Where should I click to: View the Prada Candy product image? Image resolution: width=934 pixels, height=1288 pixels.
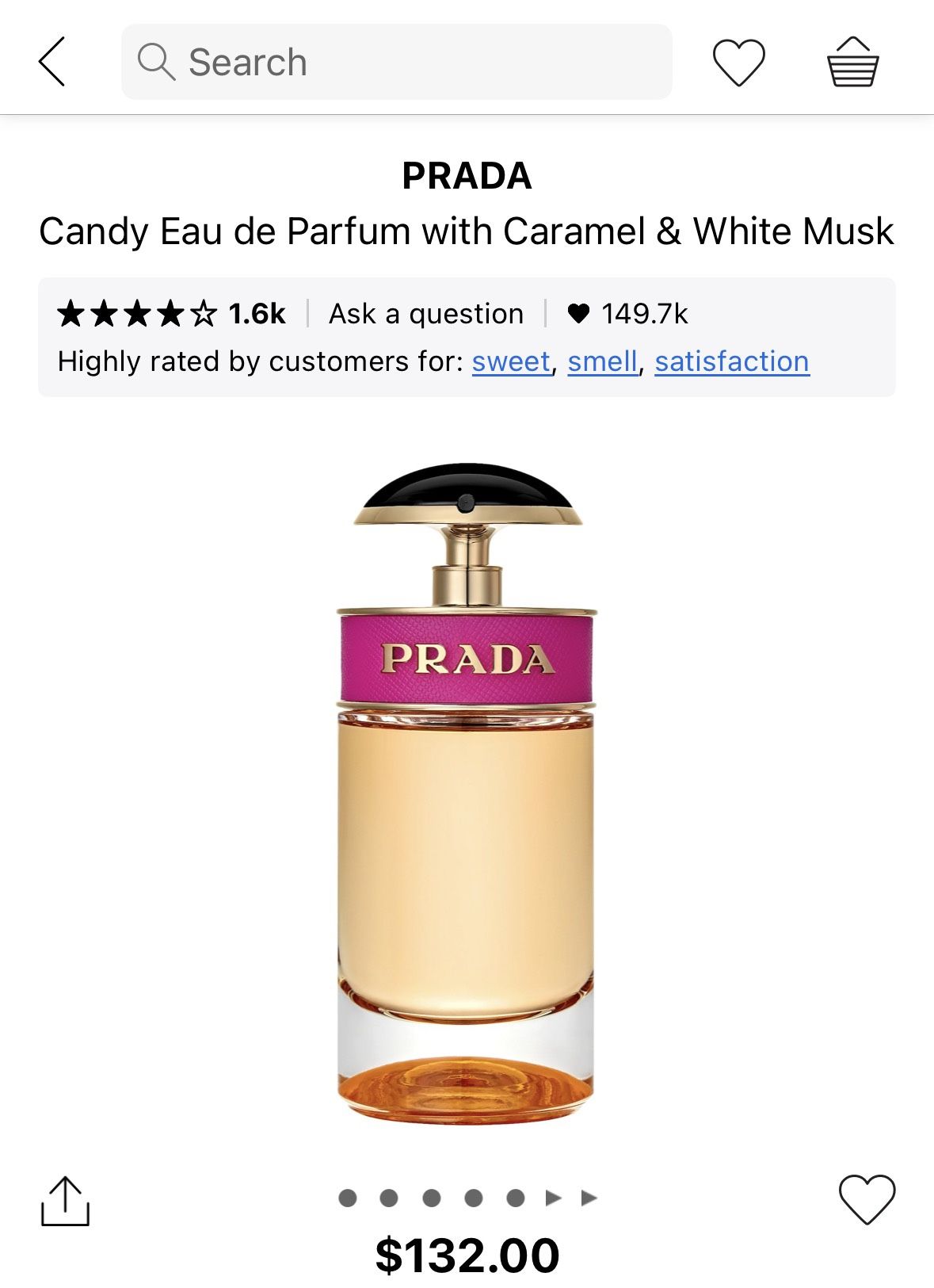pyautogui.click(x=467, y=793)
